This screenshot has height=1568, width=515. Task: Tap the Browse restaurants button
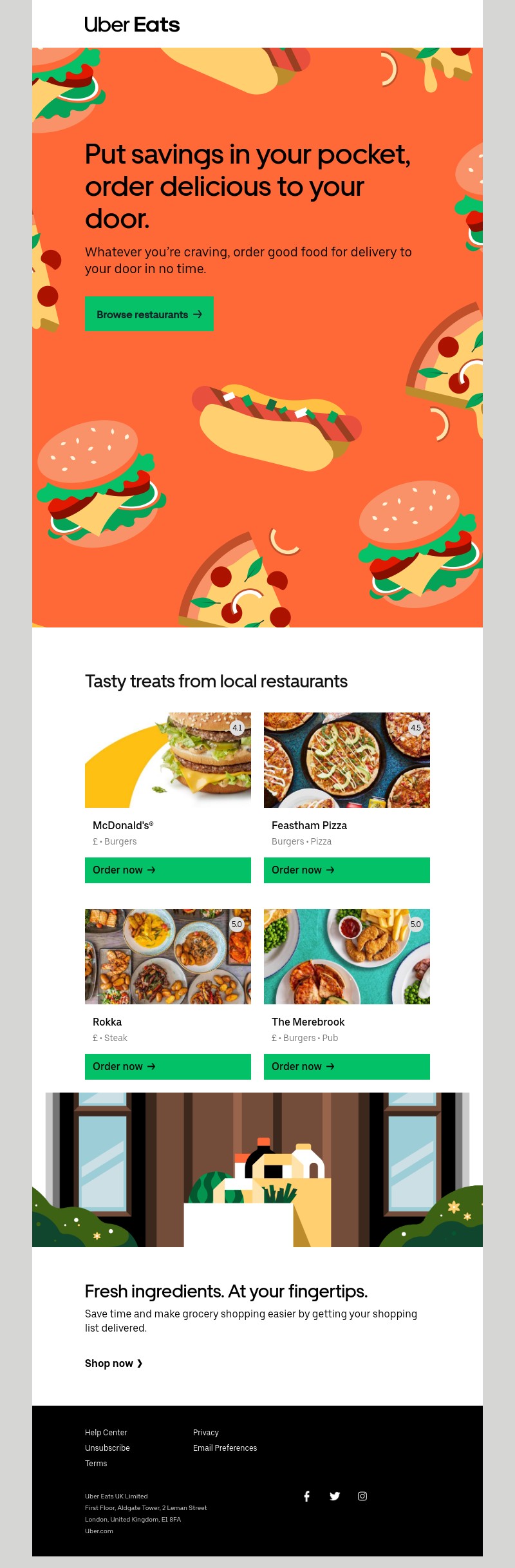coord(149,314)
